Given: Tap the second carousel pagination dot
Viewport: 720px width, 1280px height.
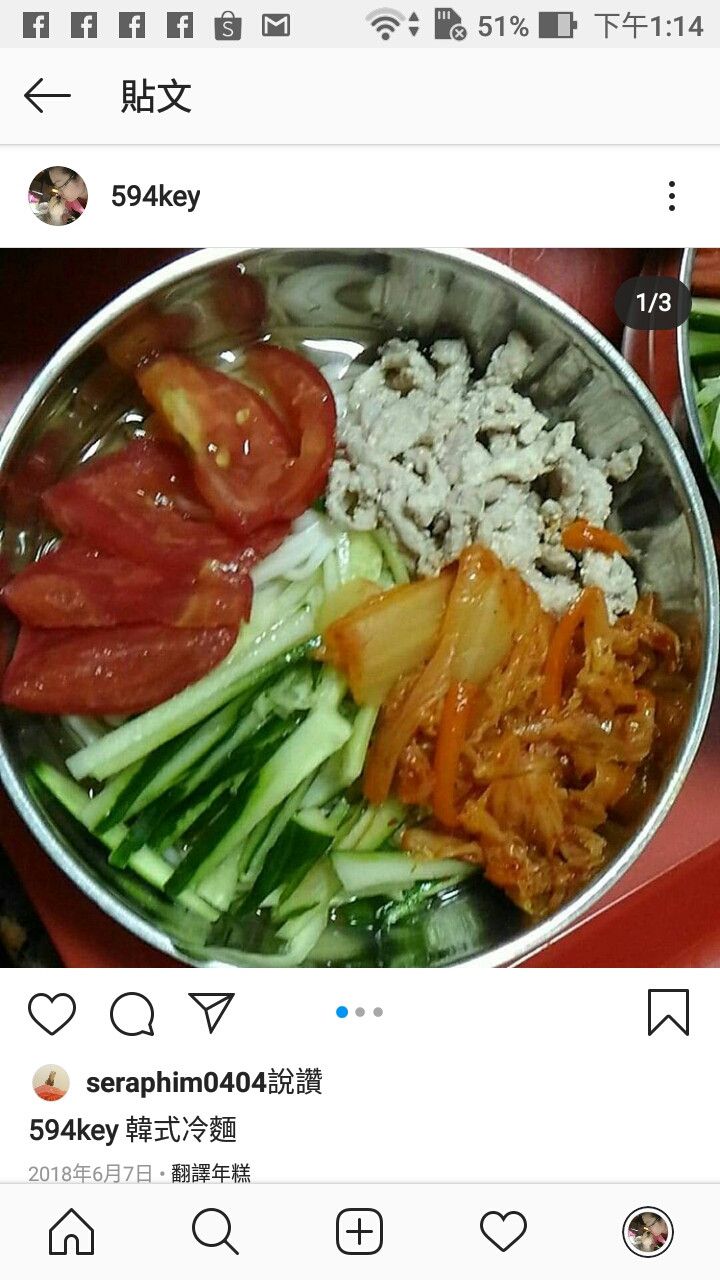Looking at the screenshot, I should coord(361,1012).
